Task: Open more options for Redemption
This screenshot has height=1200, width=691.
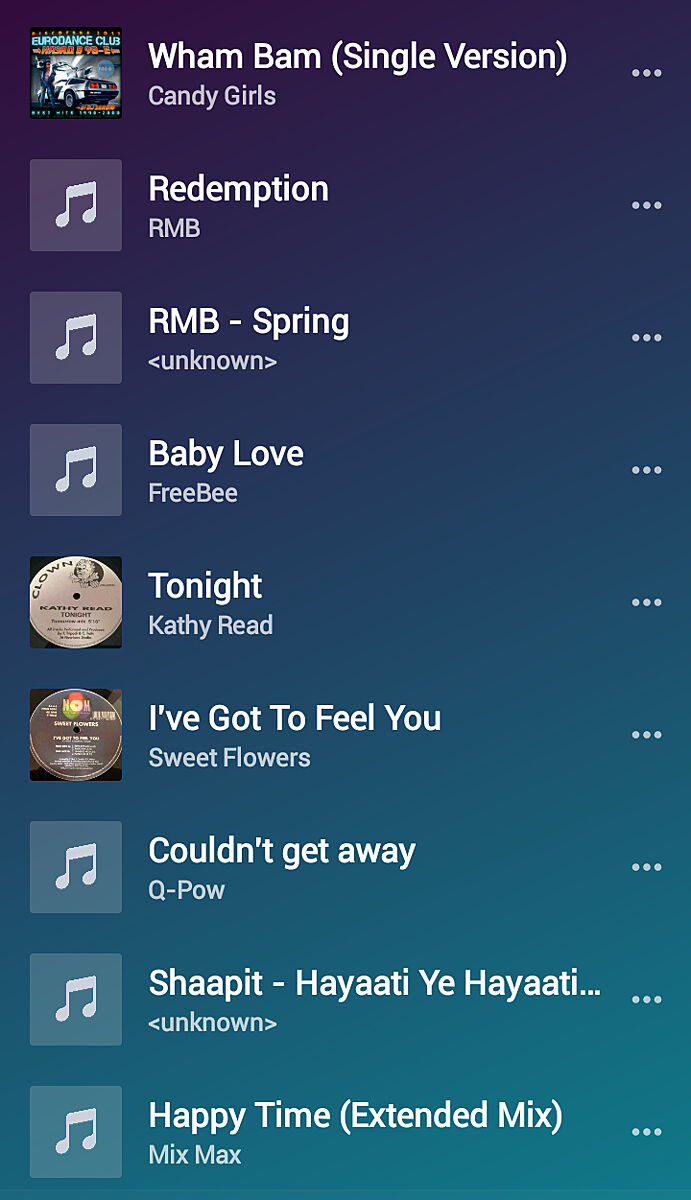Action: pos(647,205)
